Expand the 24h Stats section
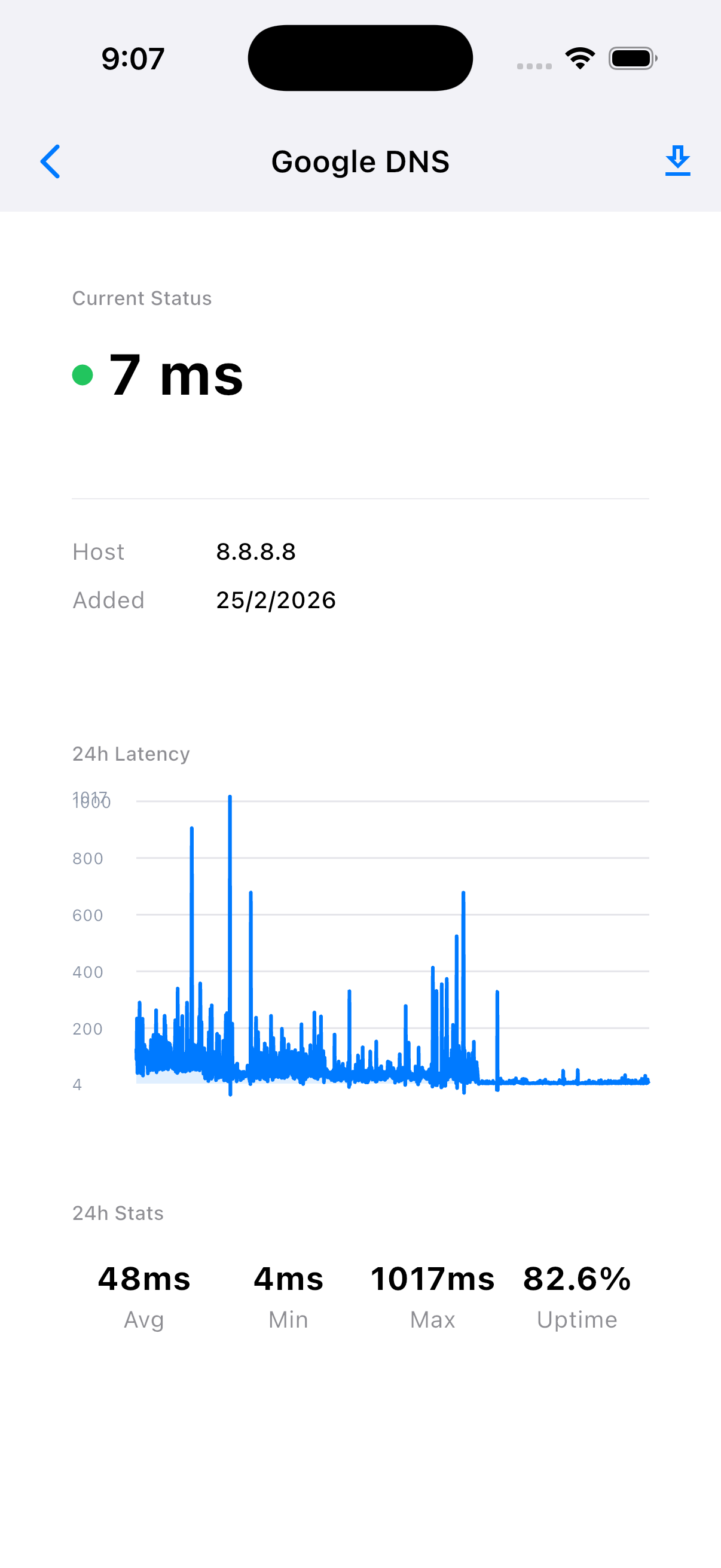The image size is (721, 1568). click(x=117, y=1213)
